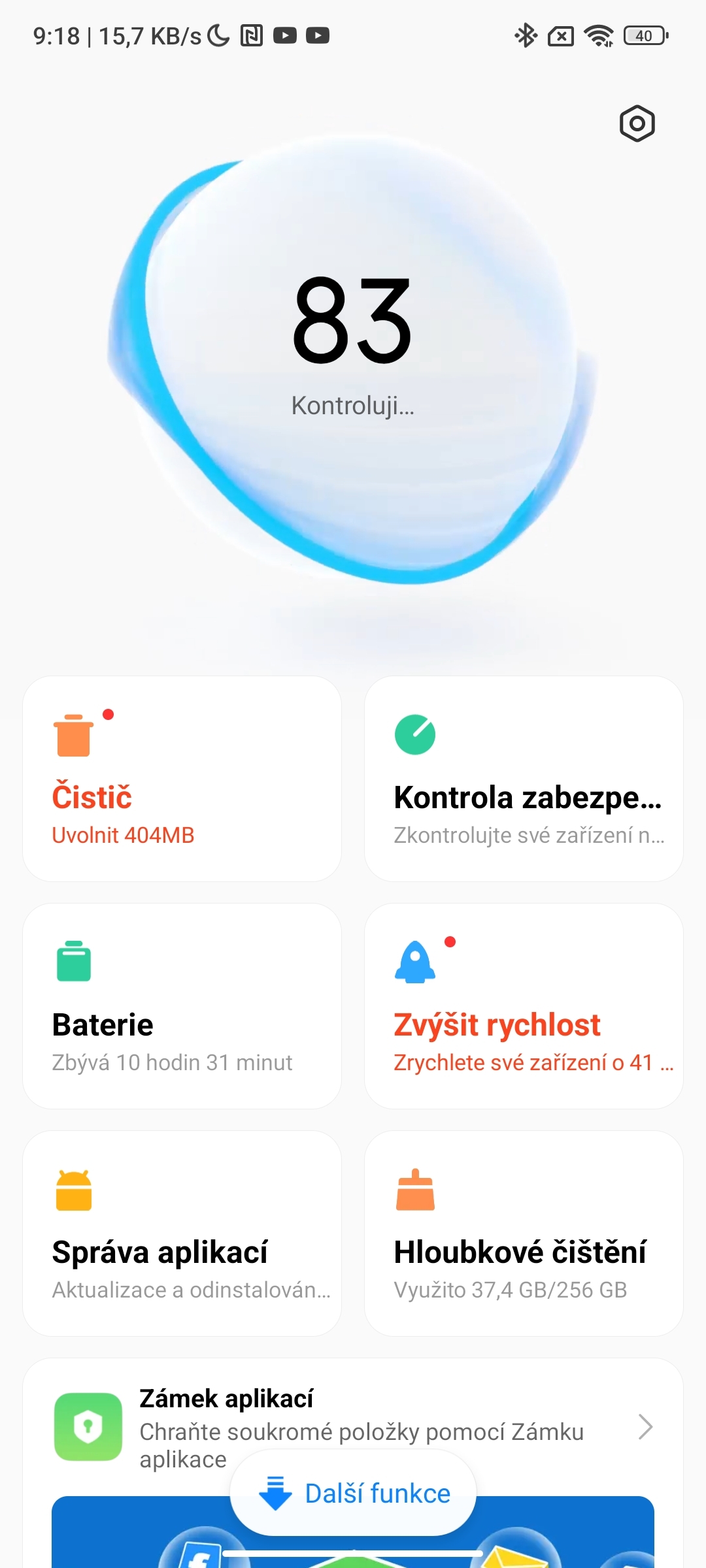Select the Kontrola zabezpečení security check icon
The width and height of the screenshot is (706, 1568).
click(415, 734)
